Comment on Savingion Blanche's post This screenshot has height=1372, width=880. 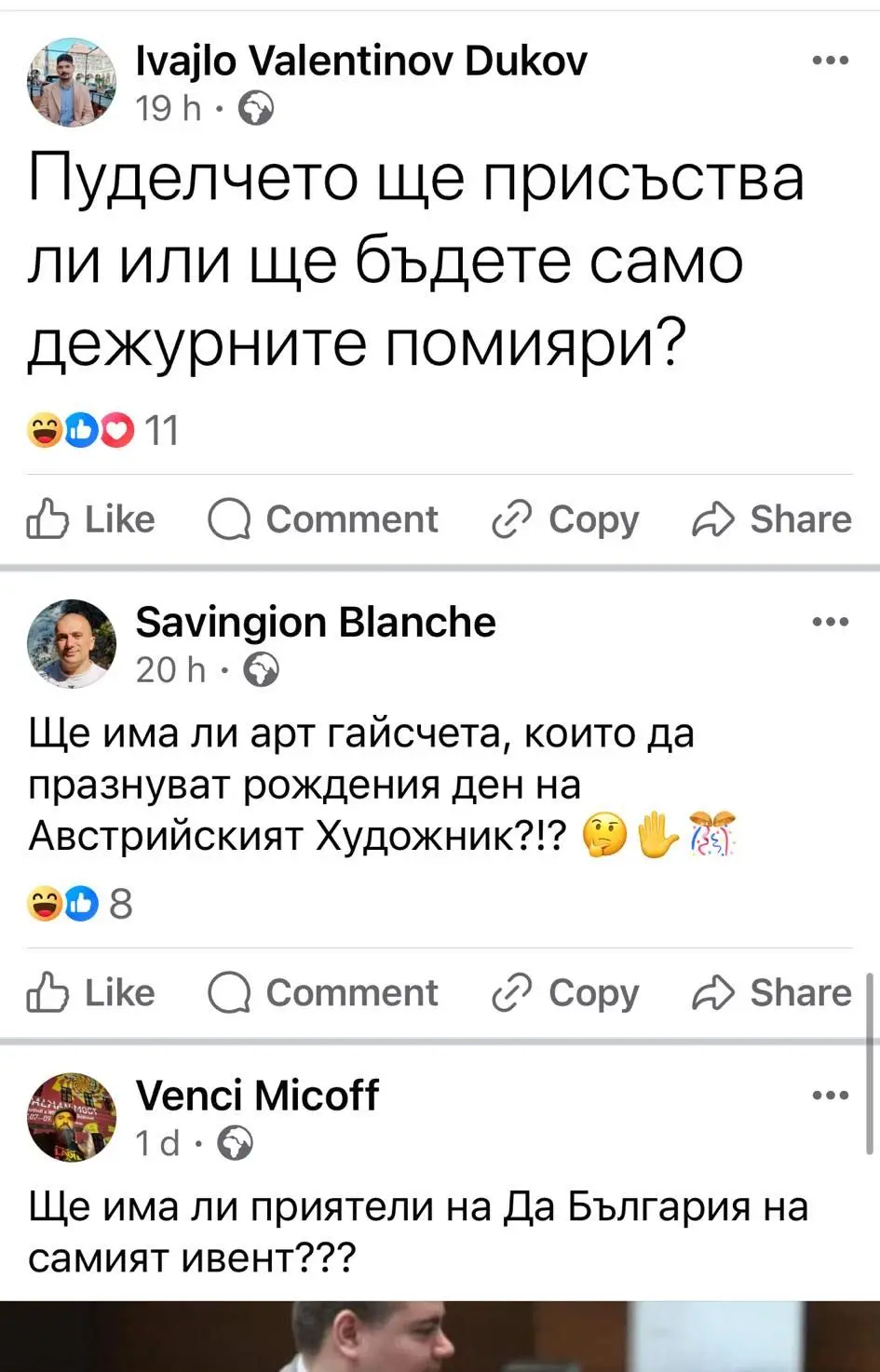tap(322, 993)
